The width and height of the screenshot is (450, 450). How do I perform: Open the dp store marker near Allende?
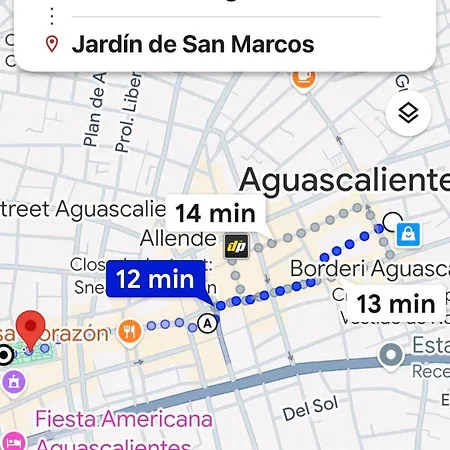(236, 246)
